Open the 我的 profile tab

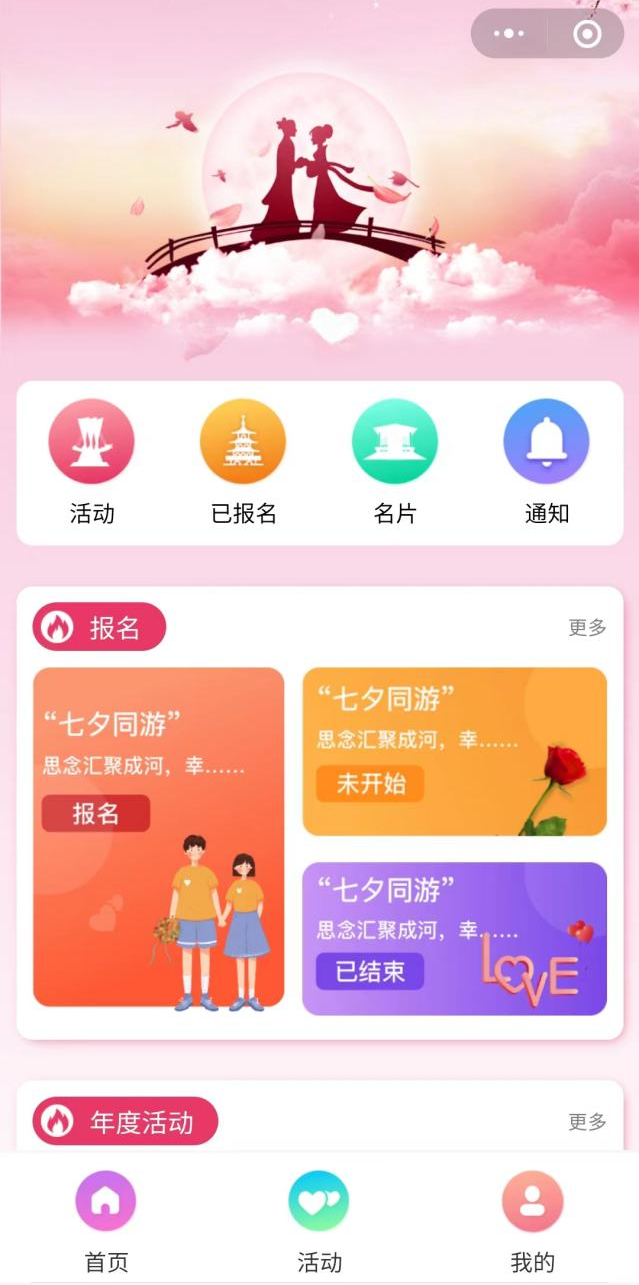[x=532, y=1219]
